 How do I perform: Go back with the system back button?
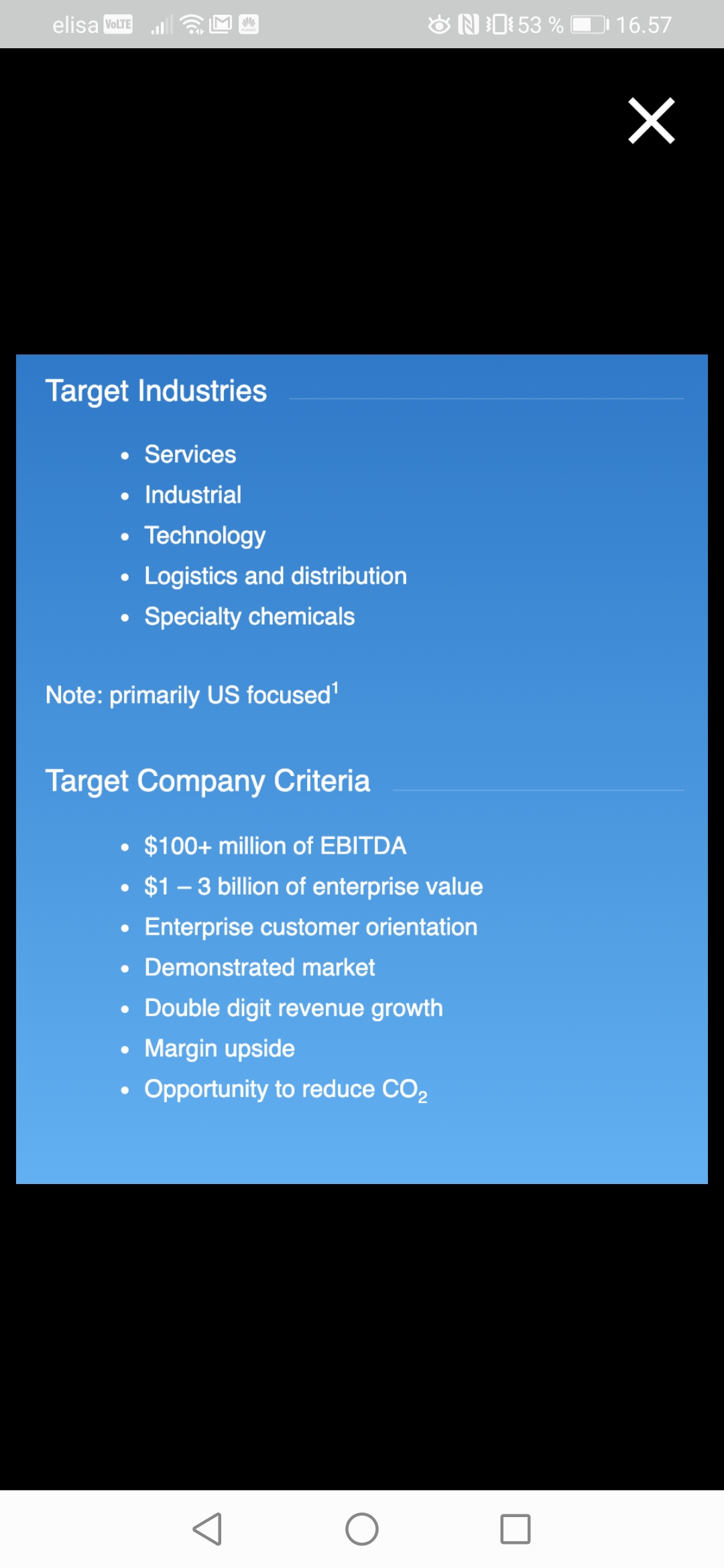coord(208,1529)
